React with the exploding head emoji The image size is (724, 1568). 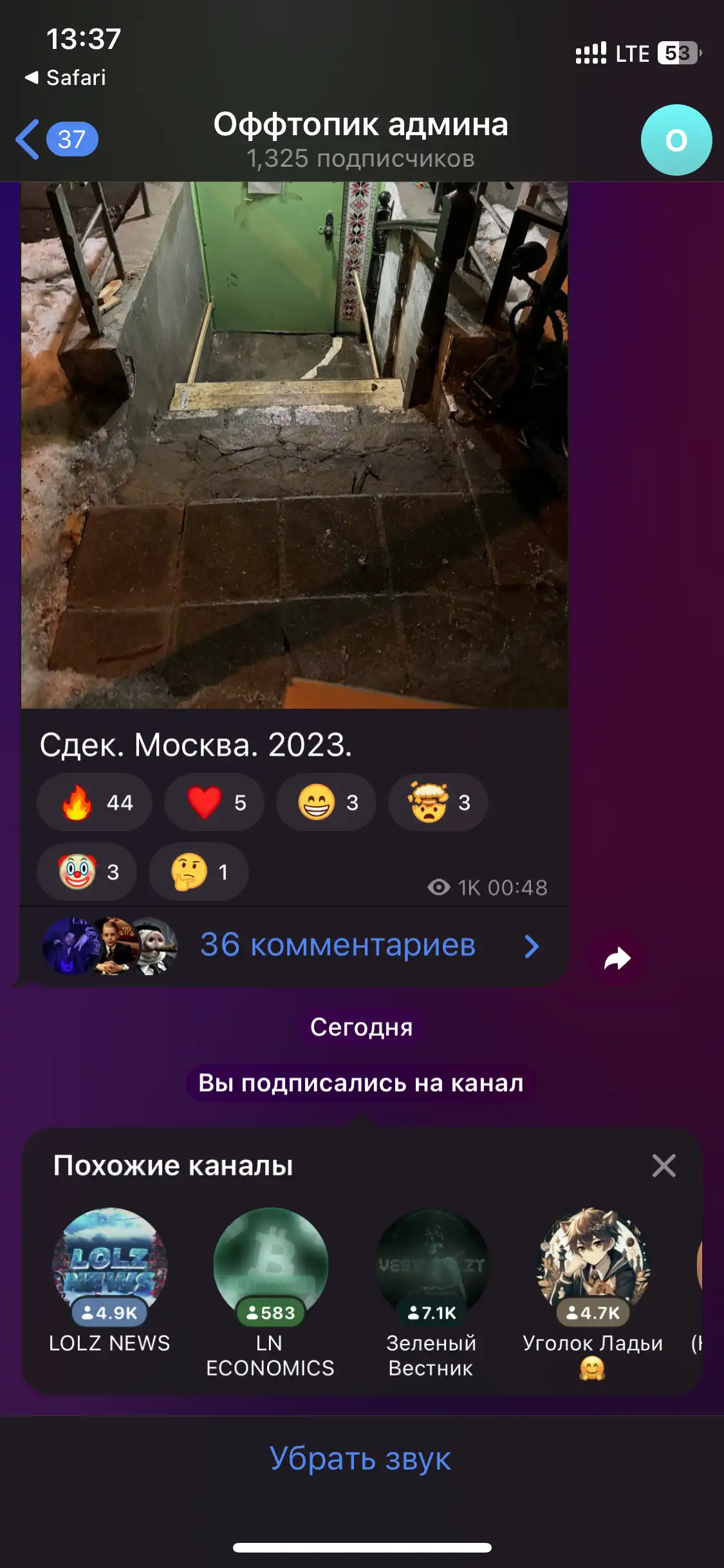pos(438,802)
